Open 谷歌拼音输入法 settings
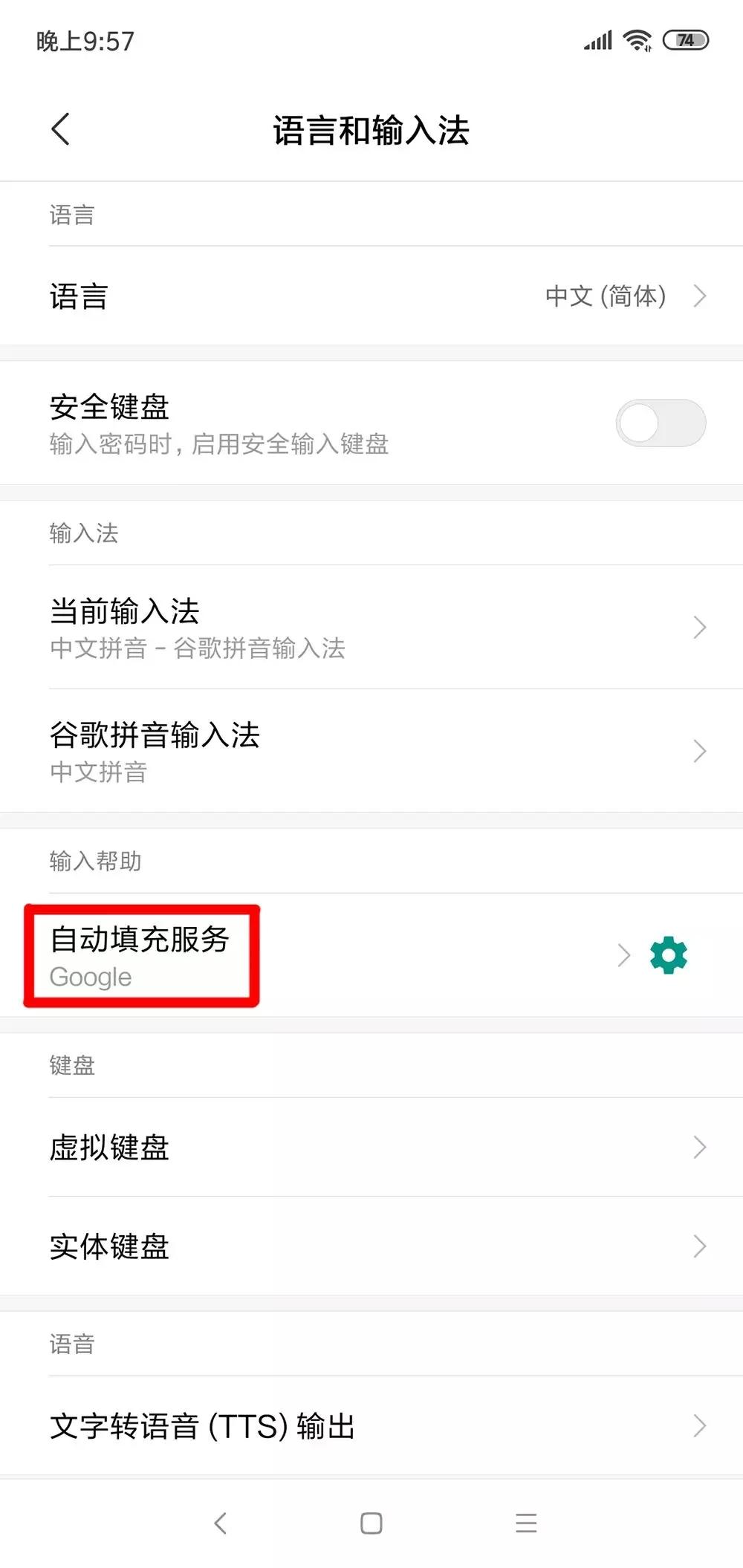Image resolution: width=743 pixels, height=1568 pixels. (371, 751)
